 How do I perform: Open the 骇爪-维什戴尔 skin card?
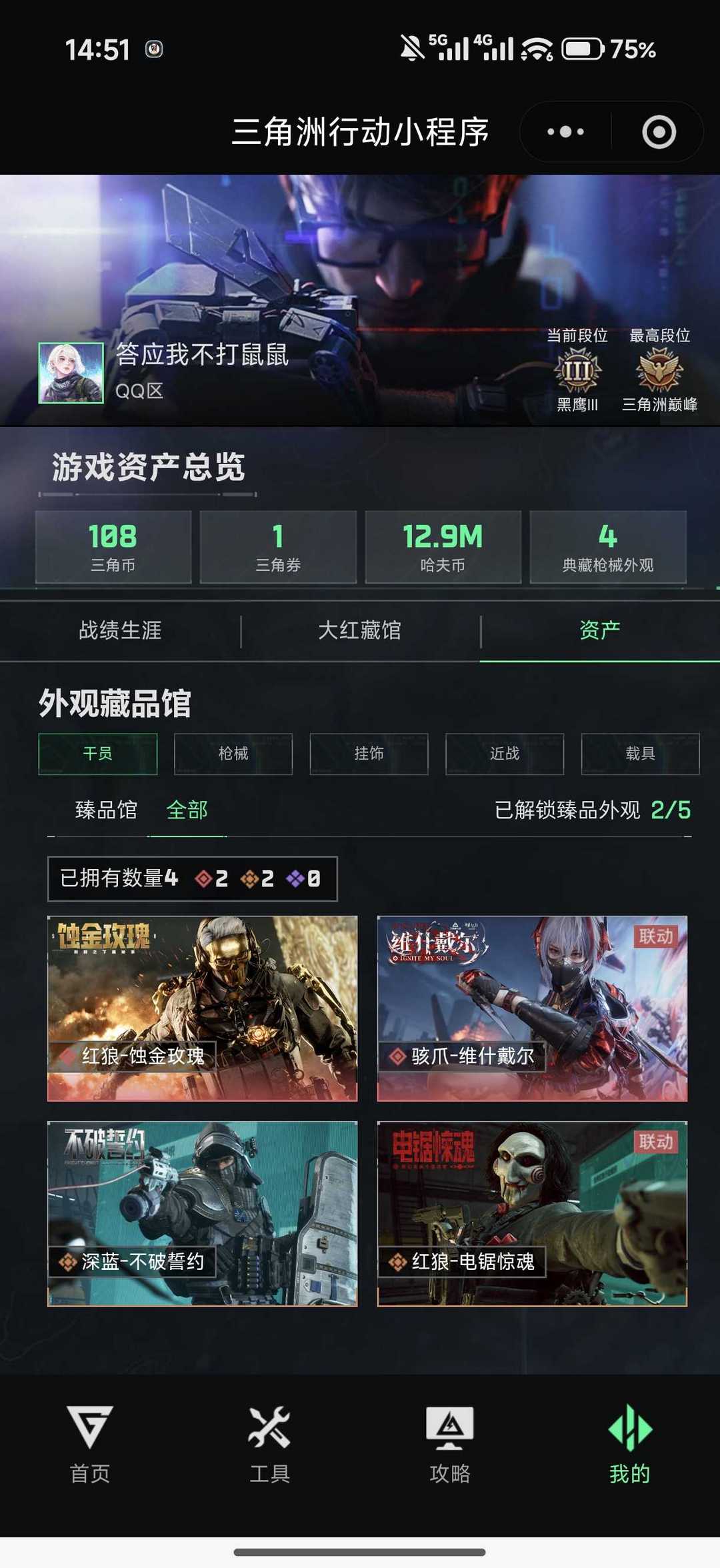pos(532,1008)
